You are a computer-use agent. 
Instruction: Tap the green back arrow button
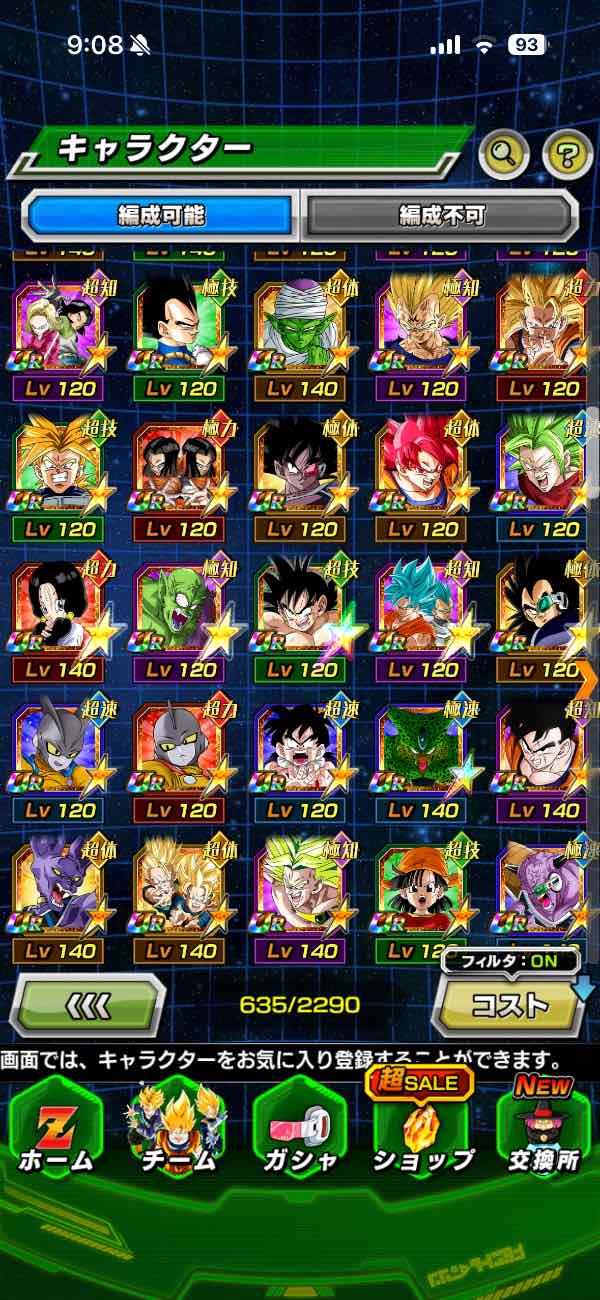coord(88,1003)
